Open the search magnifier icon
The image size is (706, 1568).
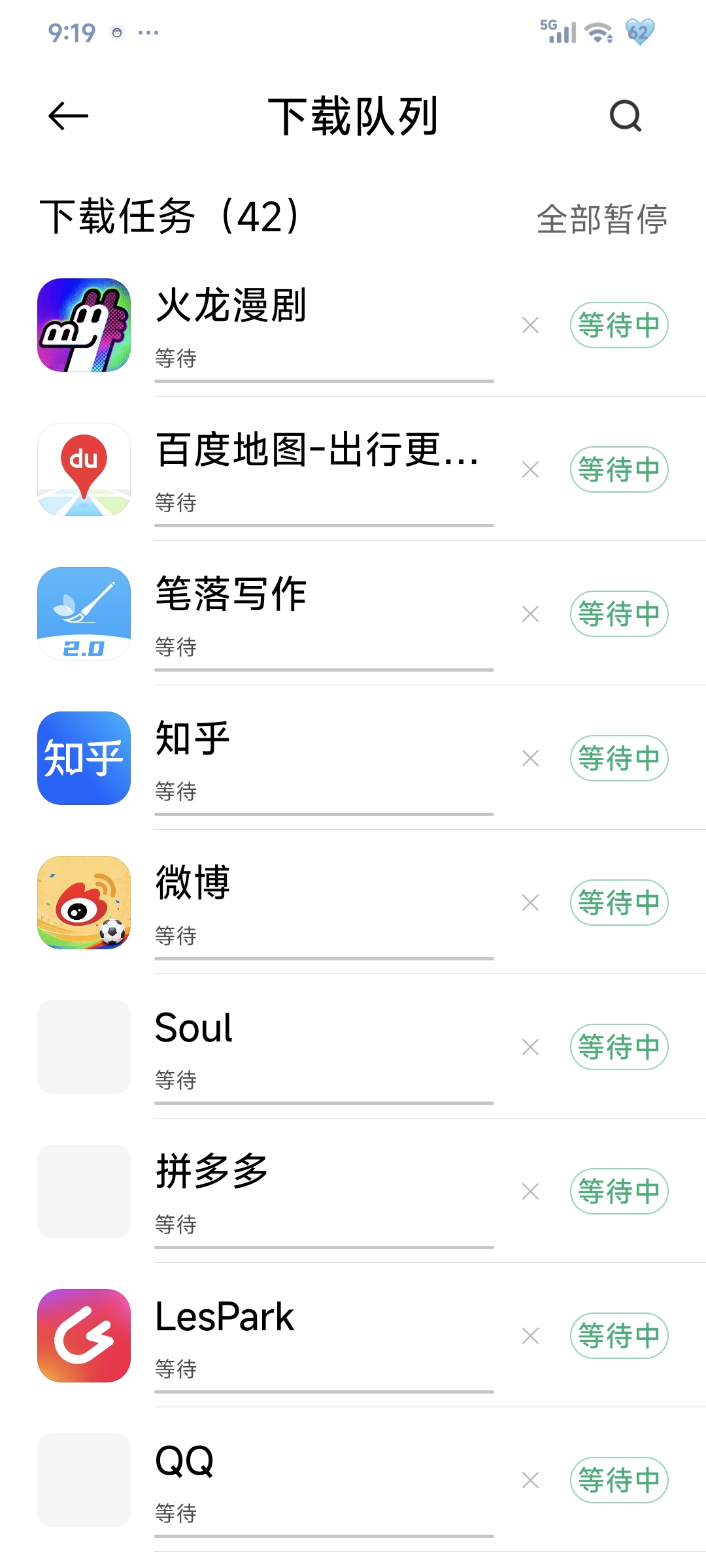click(x=626, y=116)
